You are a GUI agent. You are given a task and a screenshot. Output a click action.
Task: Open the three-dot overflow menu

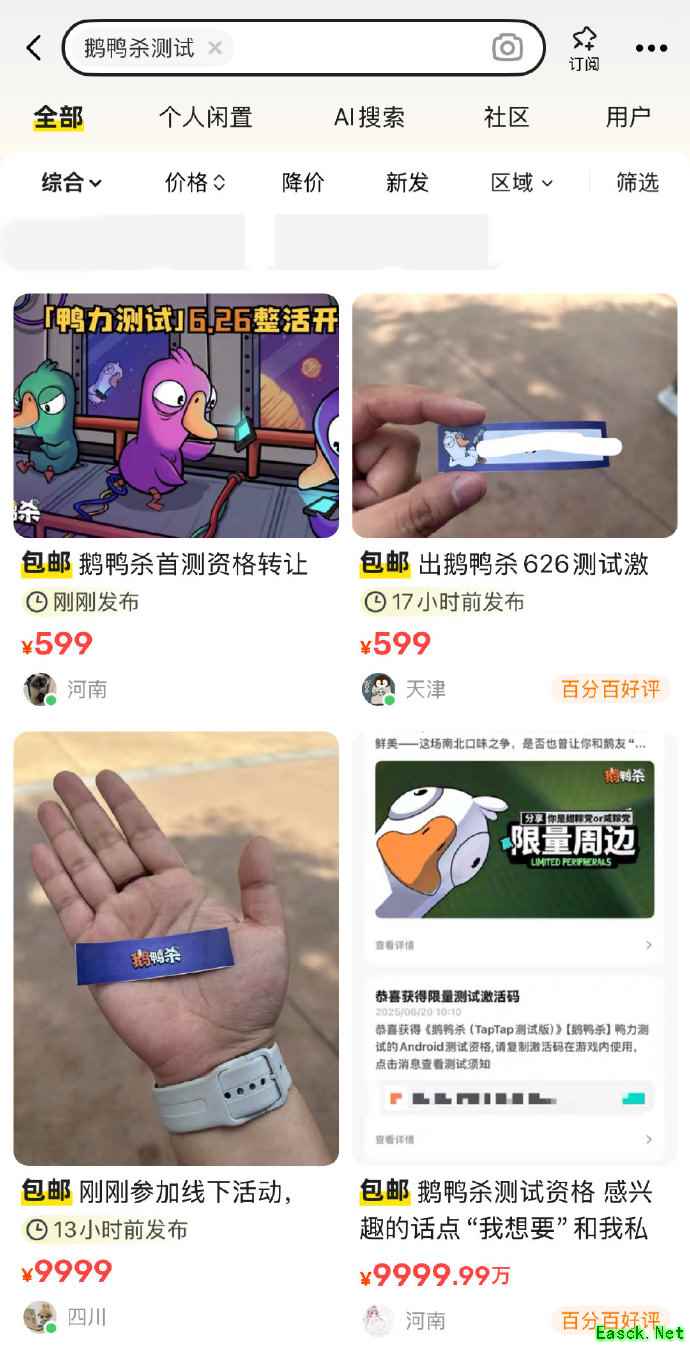coord(651,47)
